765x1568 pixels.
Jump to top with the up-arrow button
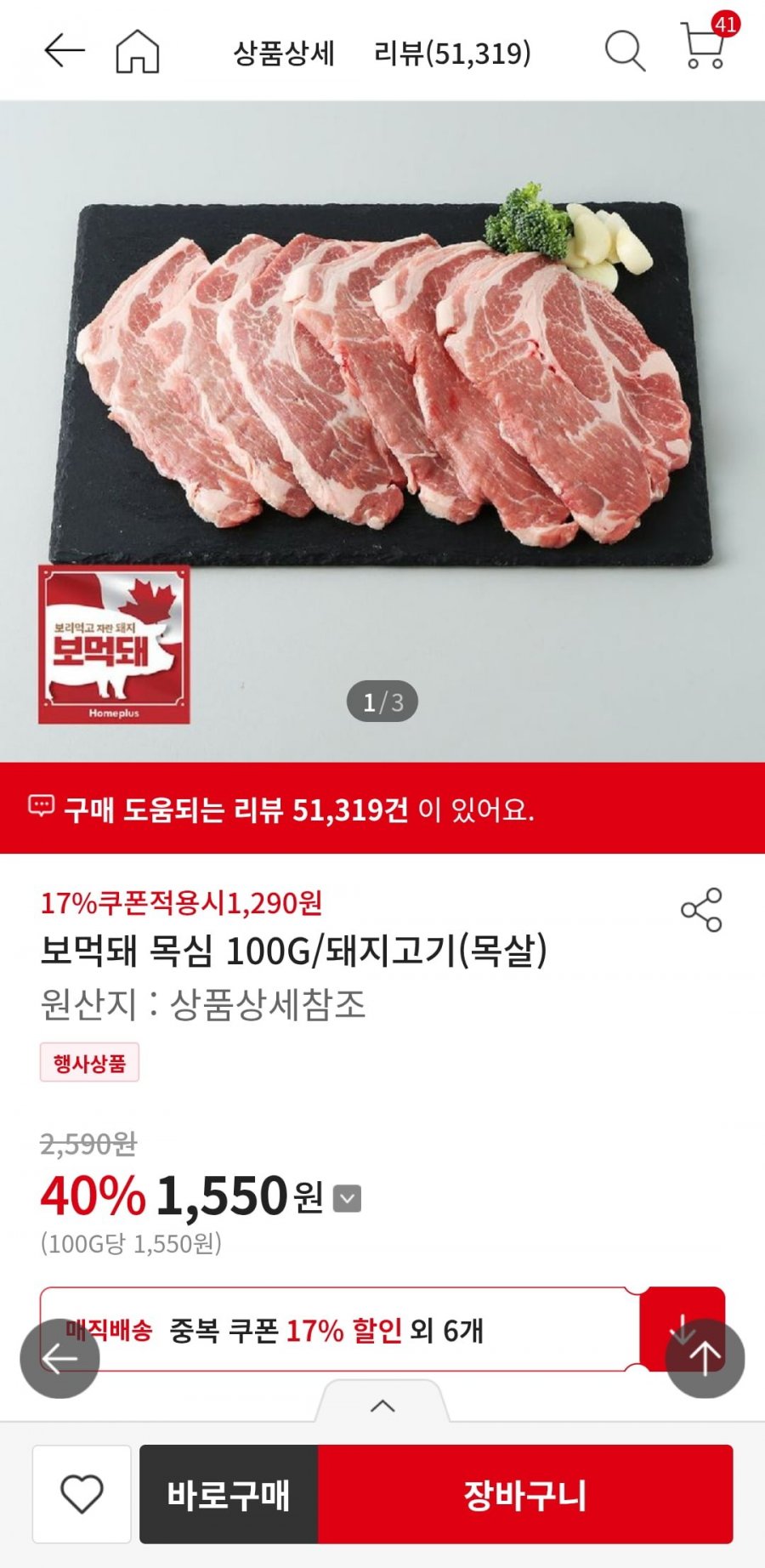(x=705, y=1358)
